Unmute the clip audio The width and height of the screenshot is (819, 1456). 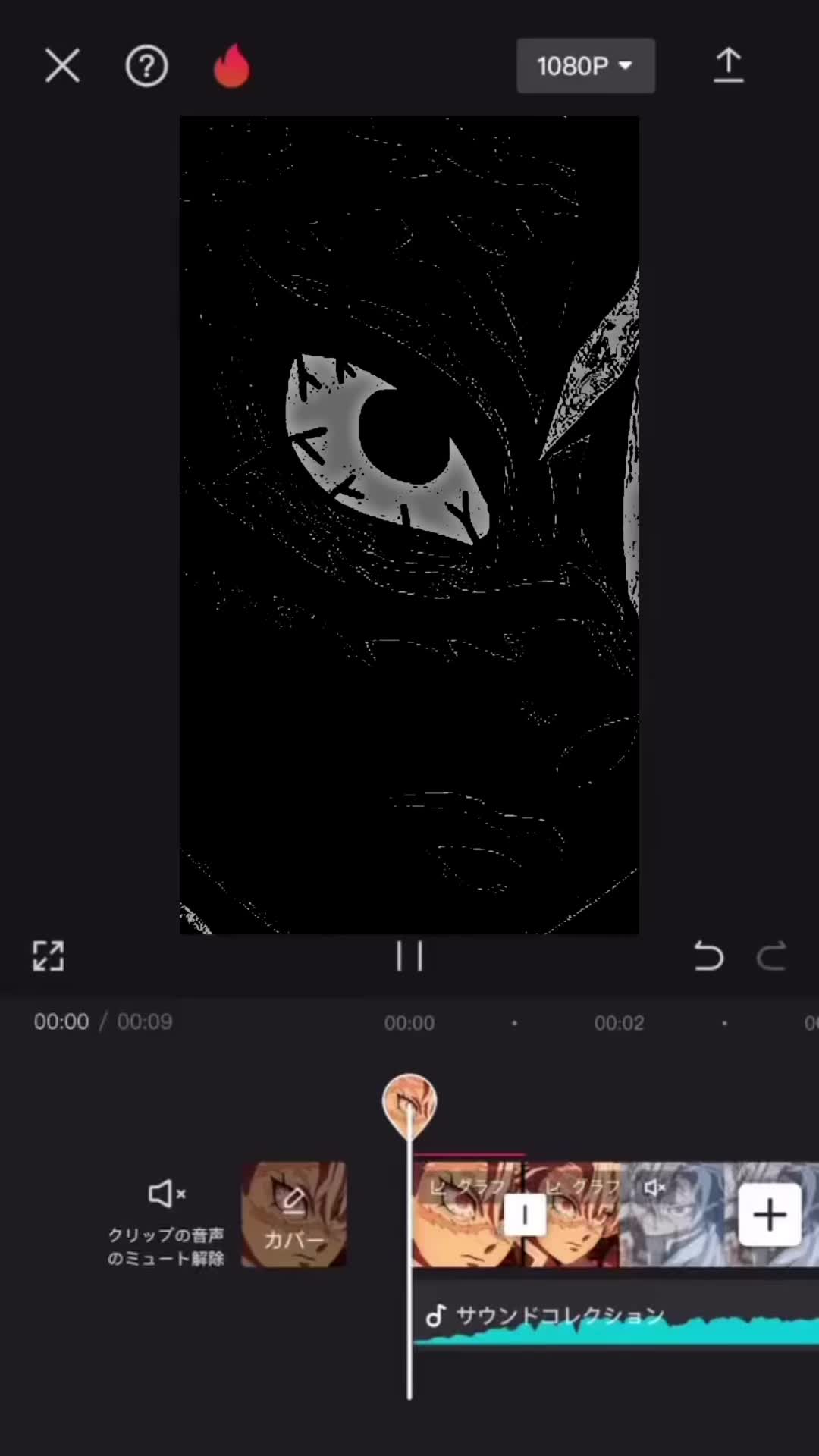(x=166, y=1221)
